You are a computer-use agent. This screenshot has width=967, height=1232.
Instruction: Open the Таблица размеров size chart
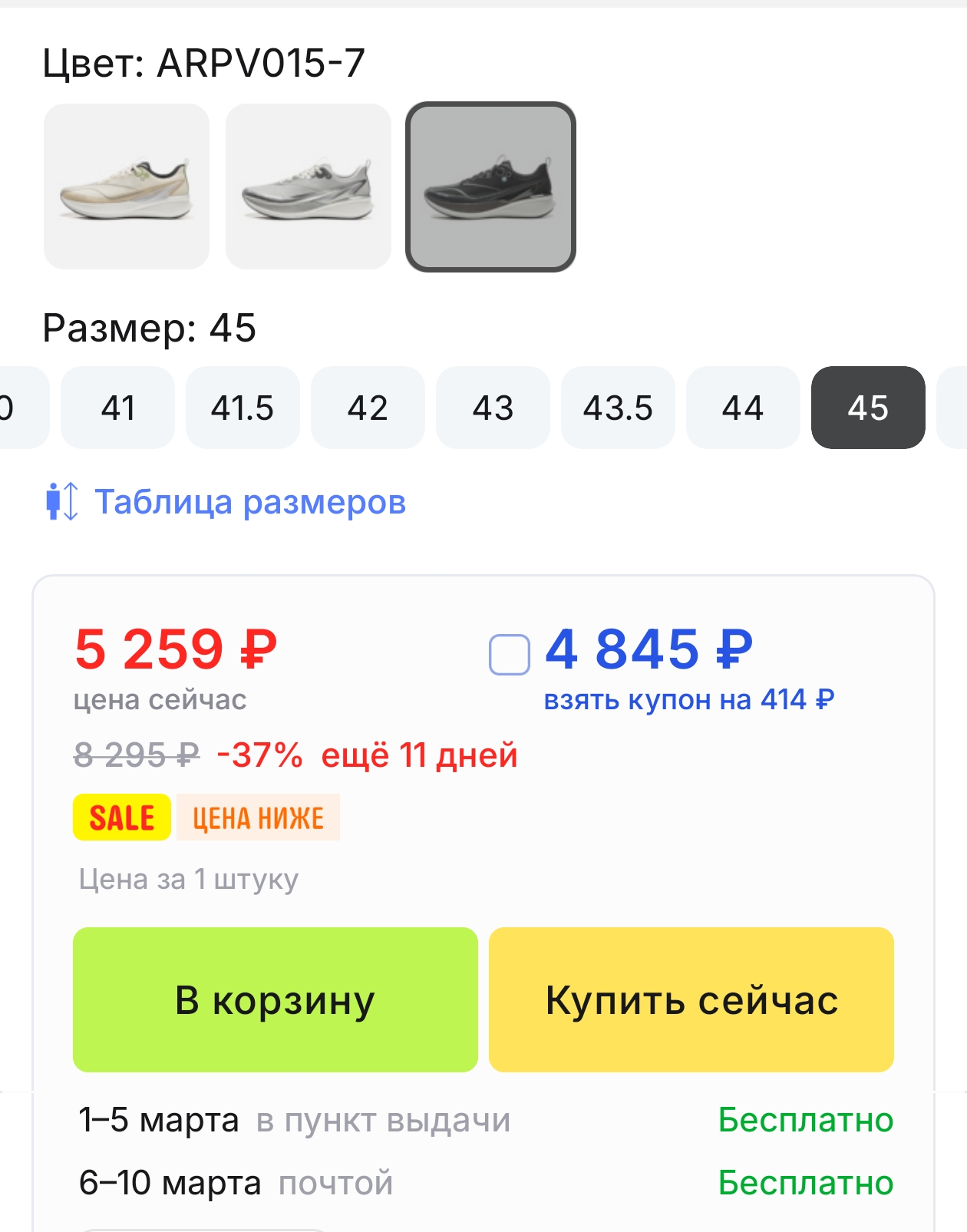[x=249, y=502]
